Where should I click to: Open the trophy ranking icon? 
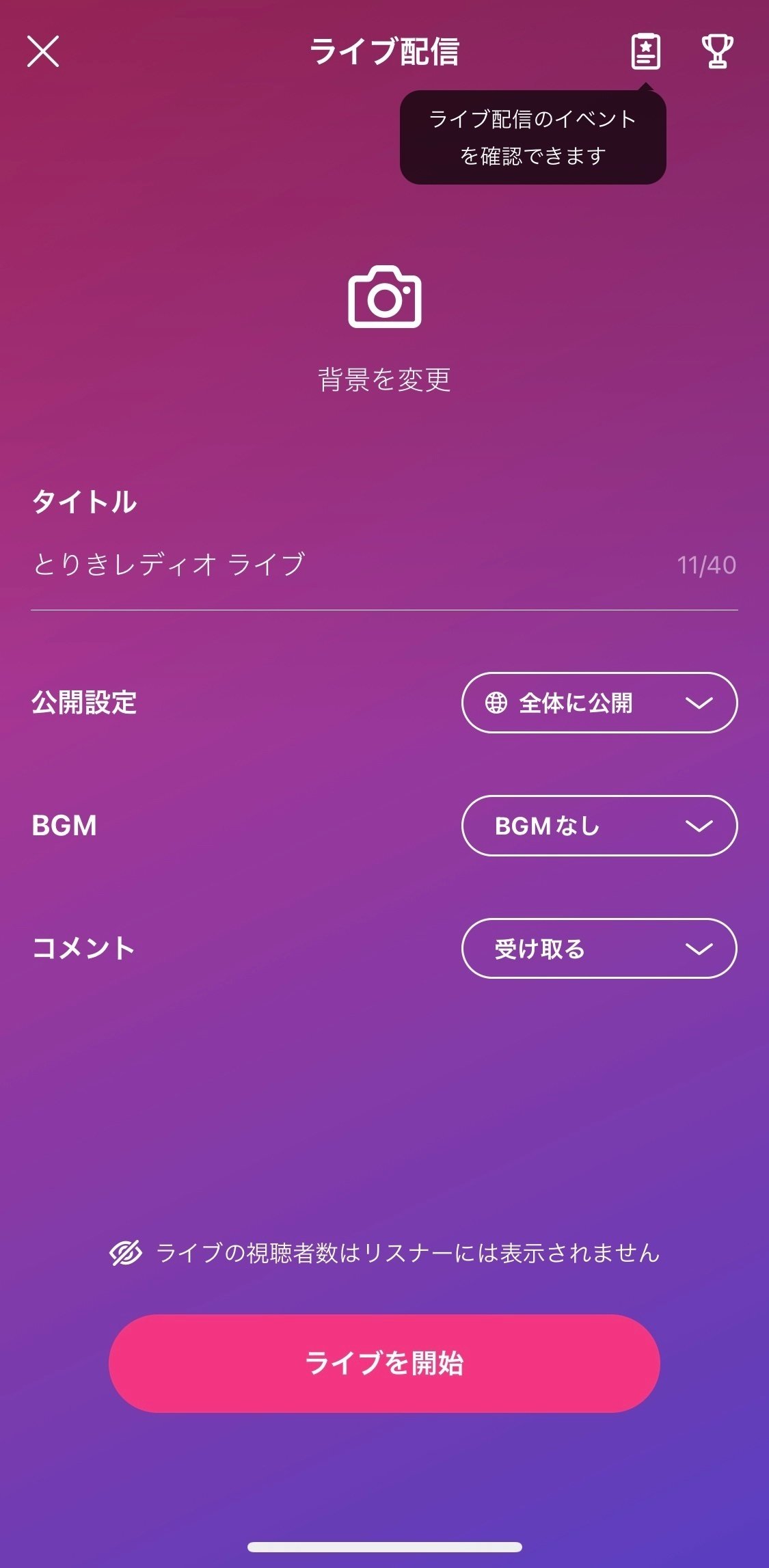(x=717, y=51)
